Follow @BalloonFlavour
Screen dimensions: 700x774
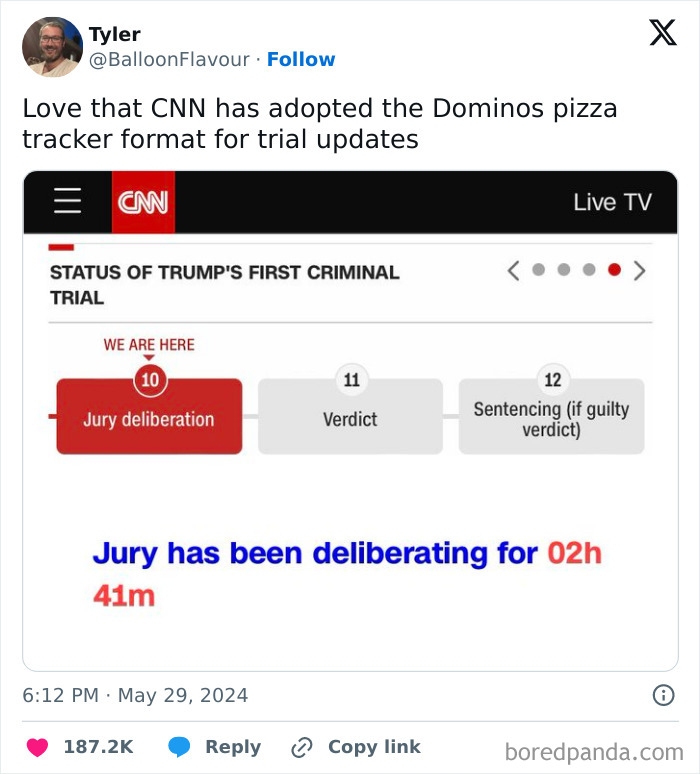301,59
